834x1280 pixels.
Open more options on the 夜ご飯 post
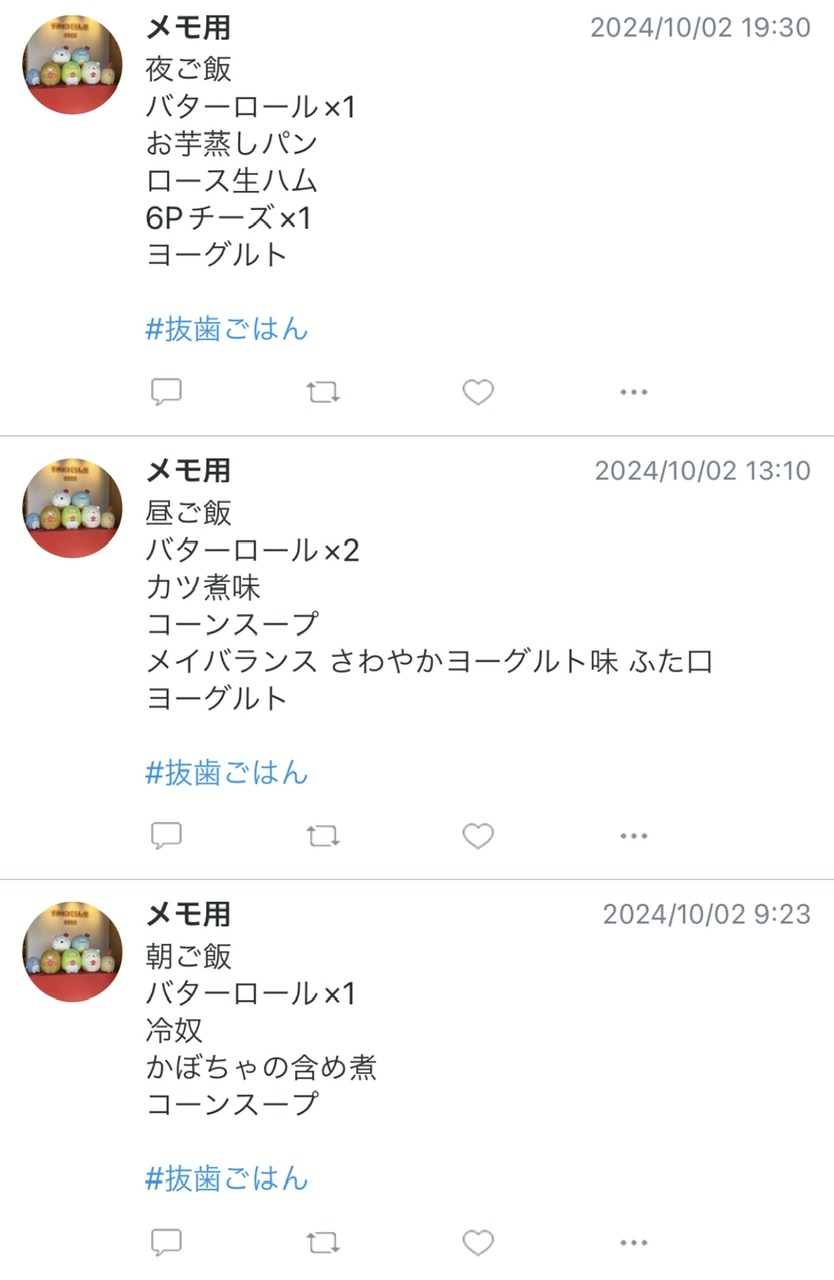(634, 392)
